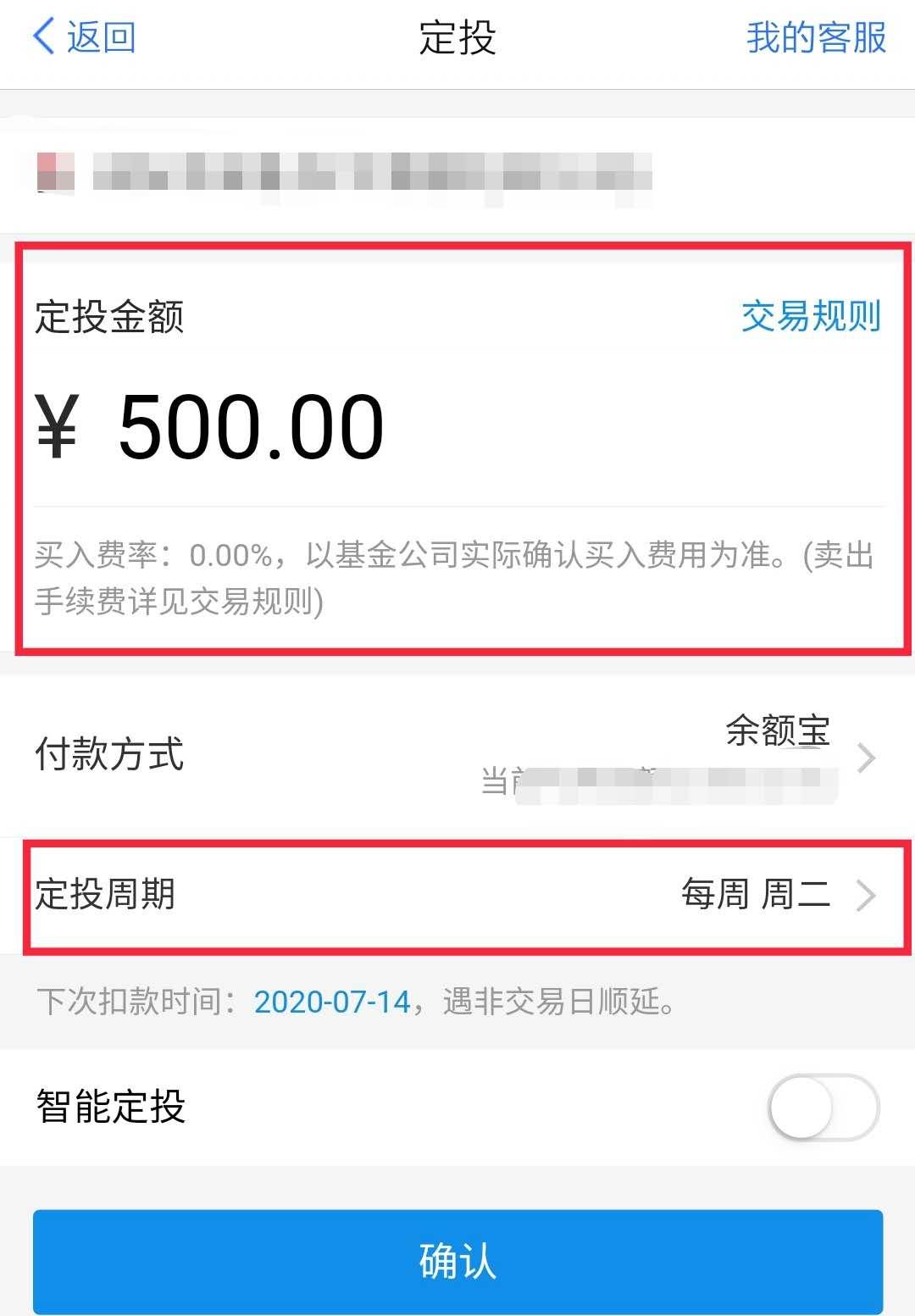Edit the 500.00 investment amount field
The height and width of the screenshot is (1316, 915).
coord(250,425)
